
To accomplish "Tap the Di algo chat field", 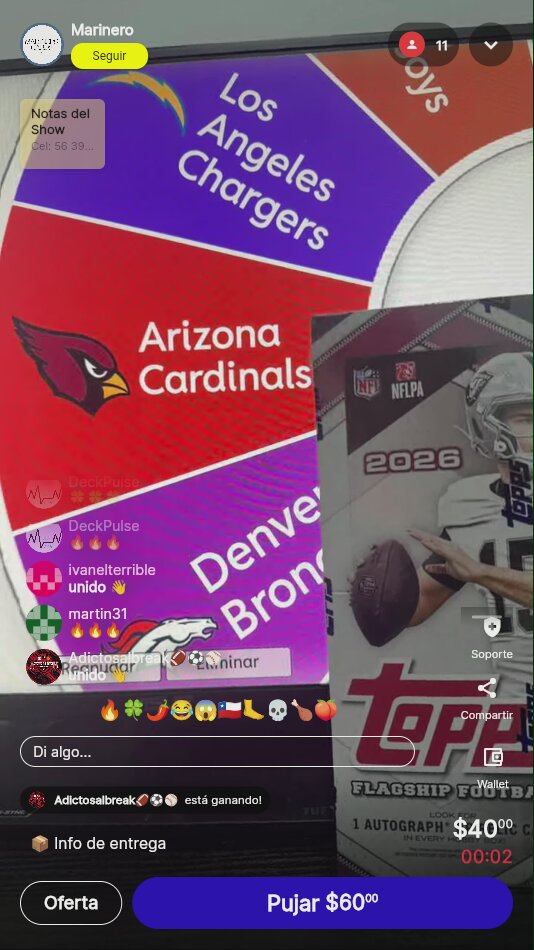I will pos(217,752).
